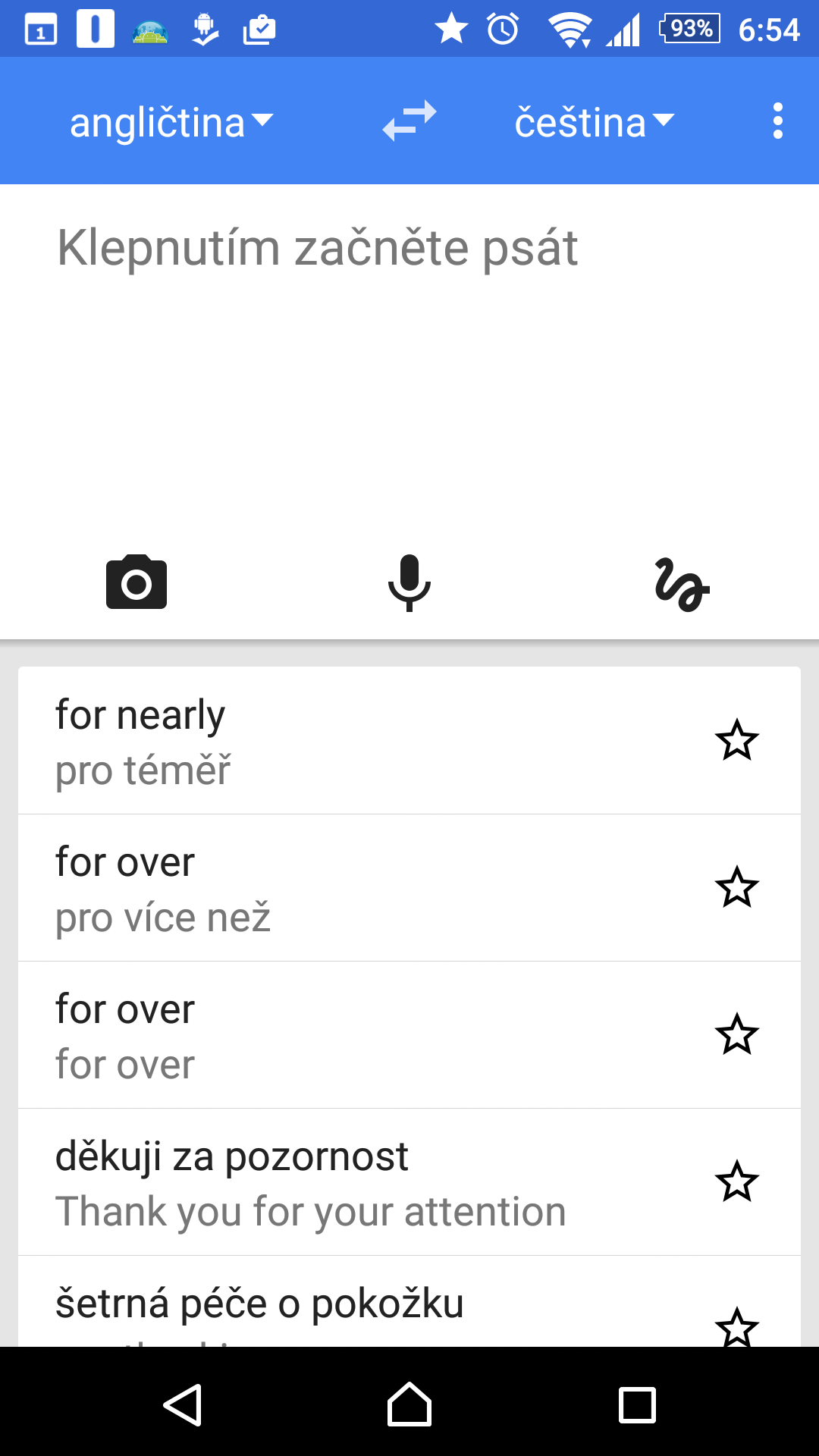Viewport: 819px width, 1456px height.
Task: Open the "šetrná péče o pokožku" entry
Action: (x=356, y=1302)
